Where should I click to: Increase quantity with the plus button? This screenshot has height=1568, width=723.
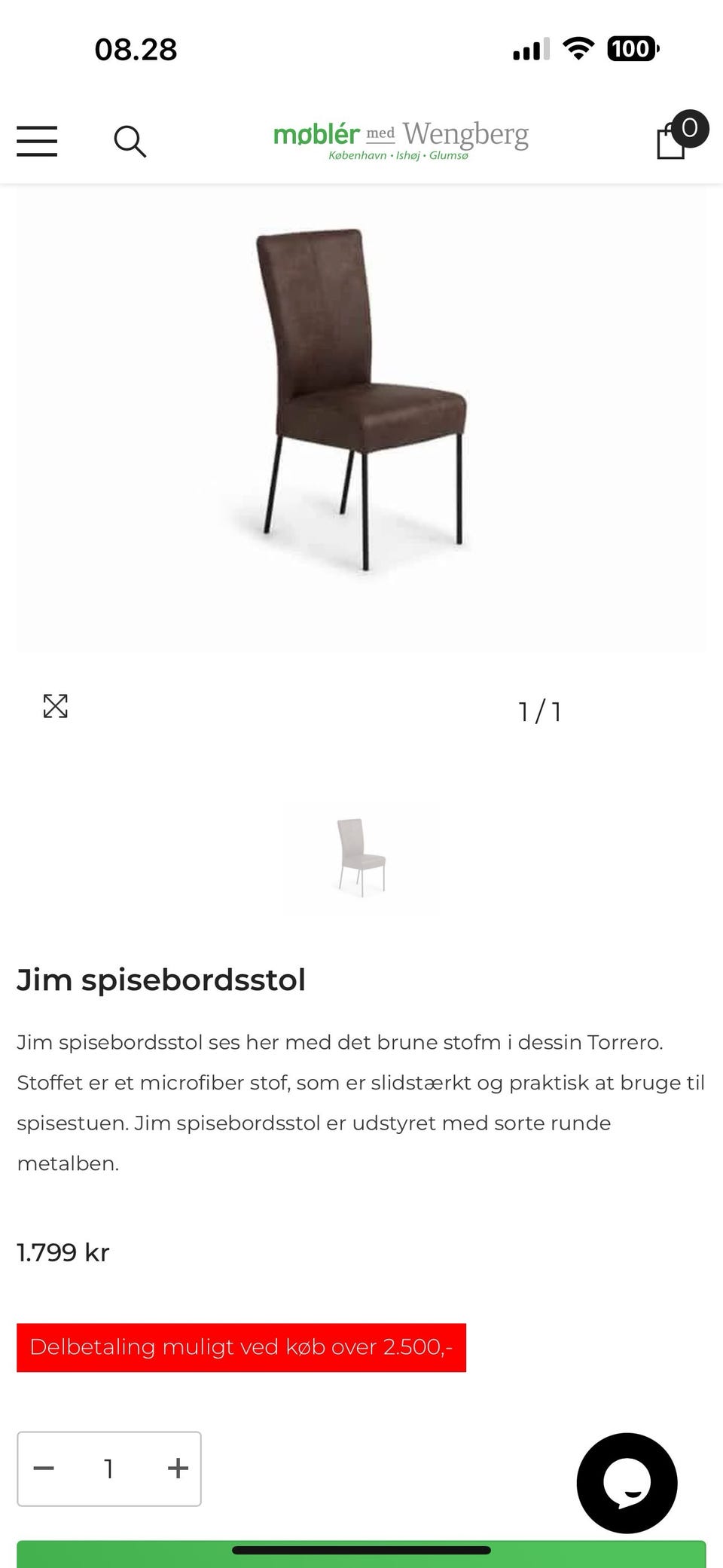click(177, 1468)
